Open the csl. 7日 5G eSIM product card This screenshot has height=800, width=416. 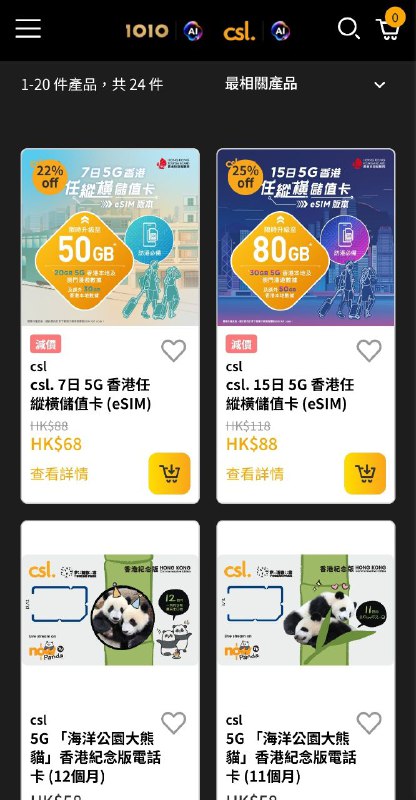pyautogui.click(x=110, y=326)
